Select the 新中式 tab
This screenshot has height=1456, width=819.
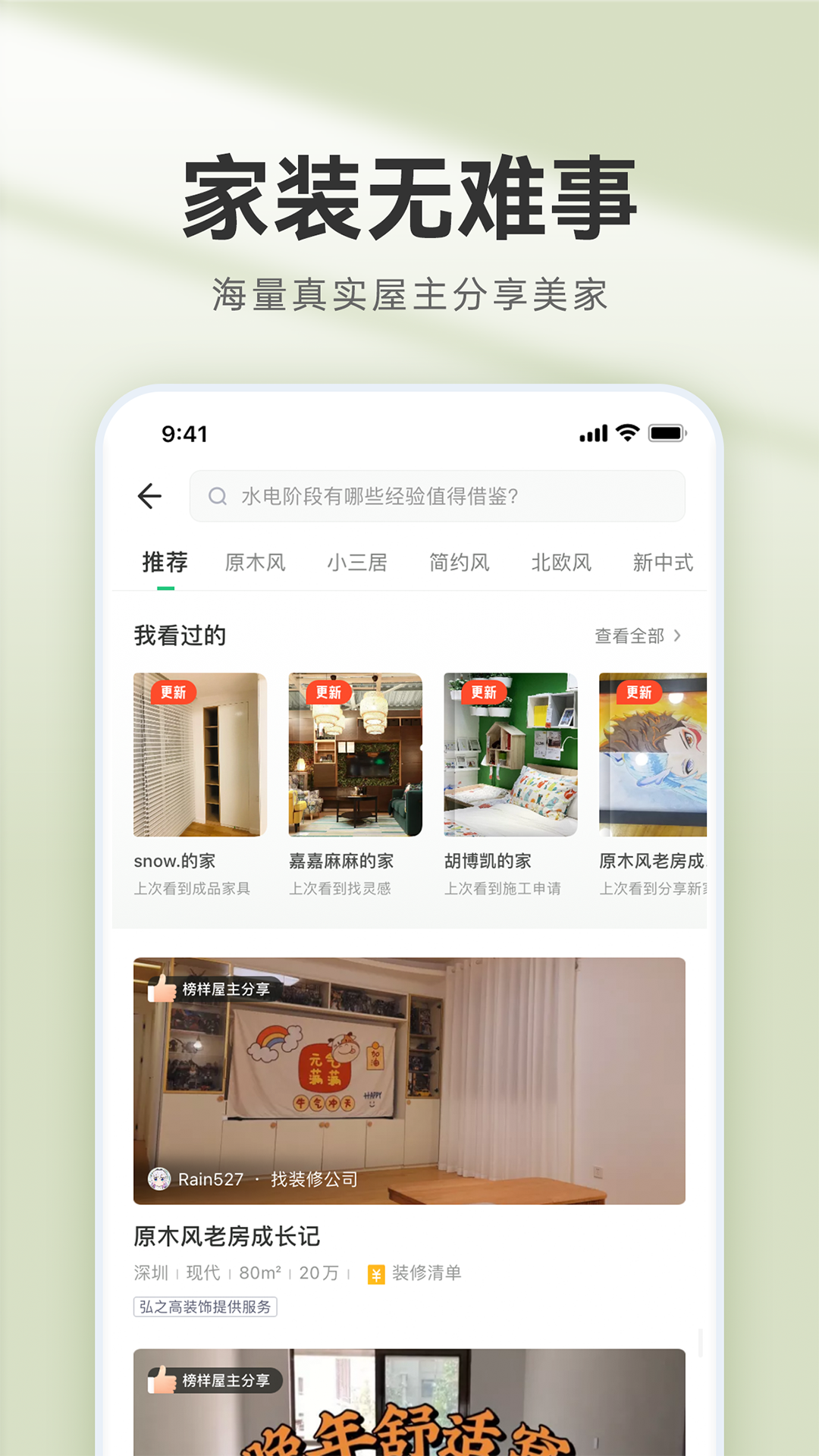coord(661,562)
